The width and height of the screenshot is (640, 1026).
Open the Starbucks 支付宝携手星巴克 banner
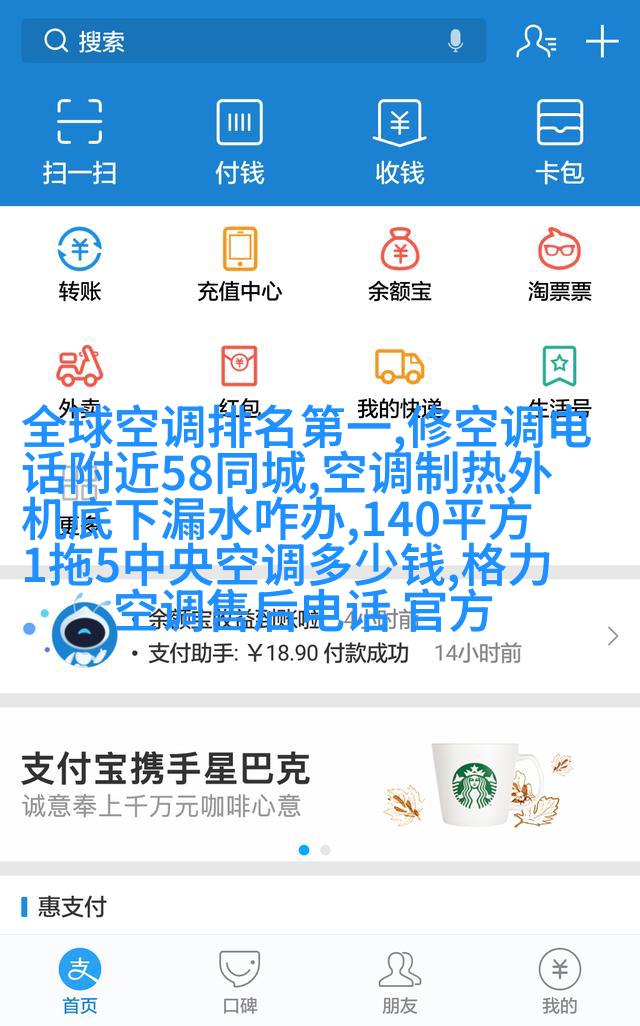[x=320, y=785]
